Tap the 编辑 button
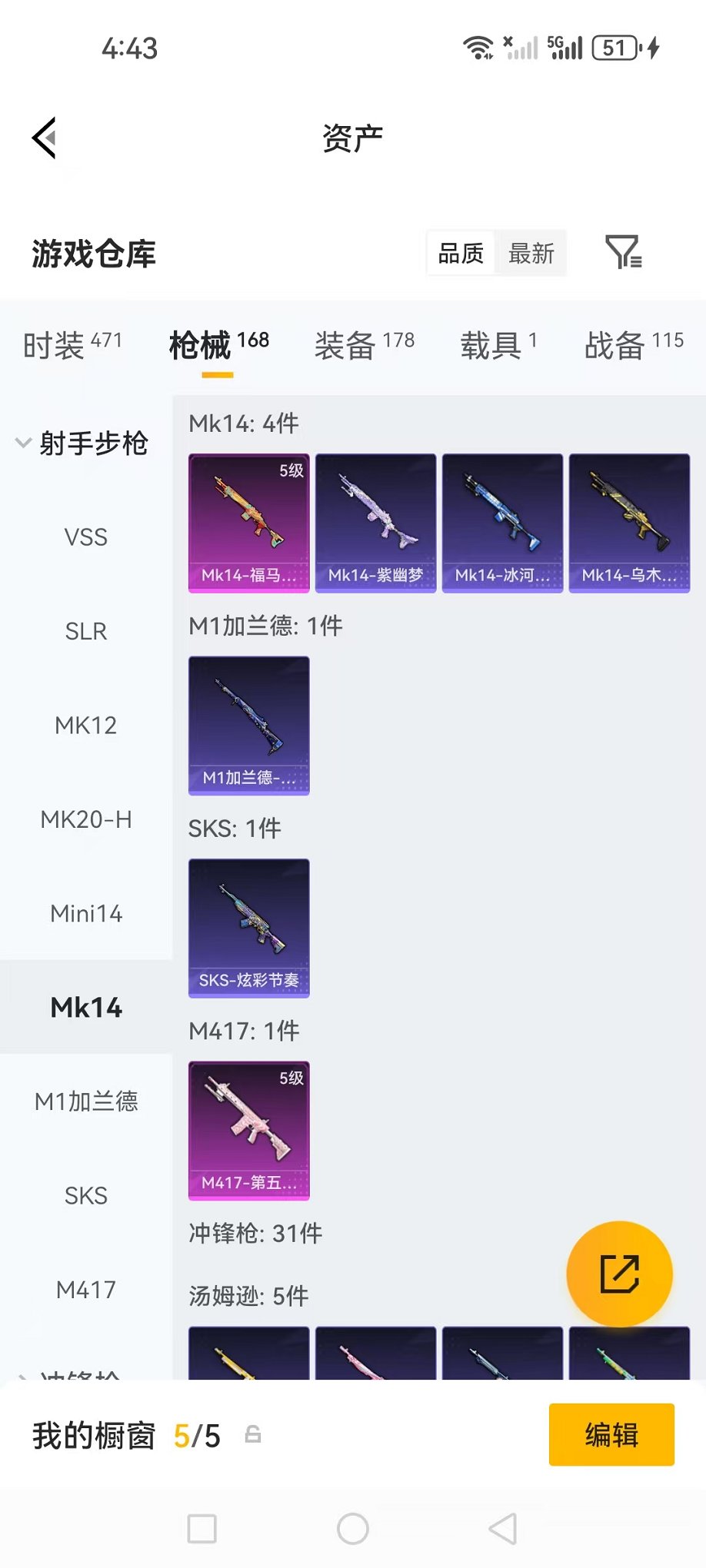Viewport: 706px width, 1568px height. 611,1434
